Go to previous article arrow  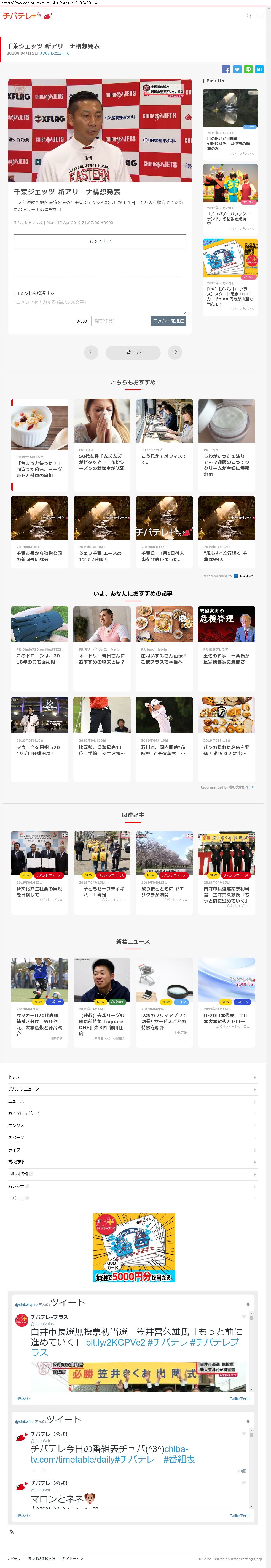[x=90, y=352]
